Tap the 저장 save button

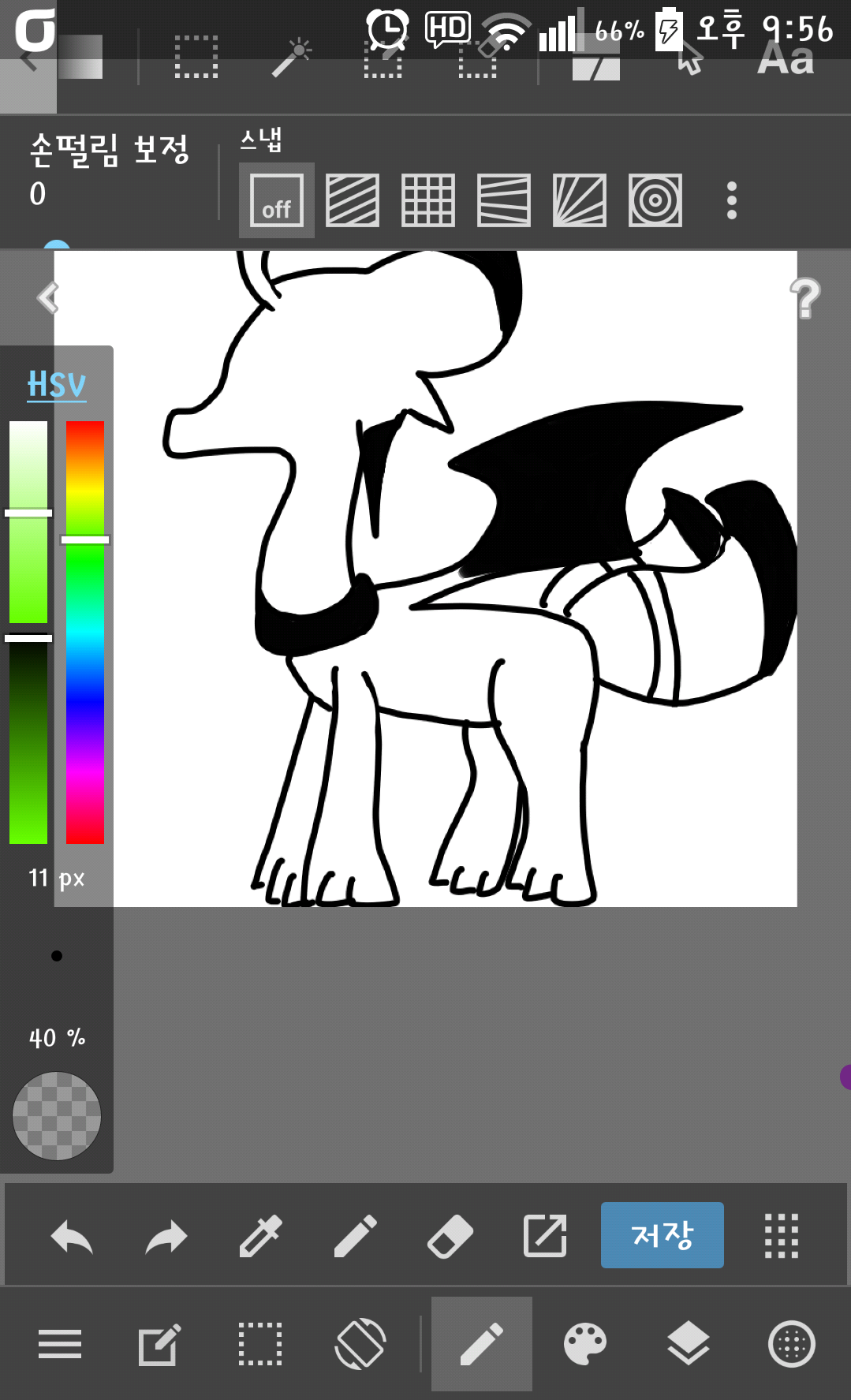(662, 1234)
